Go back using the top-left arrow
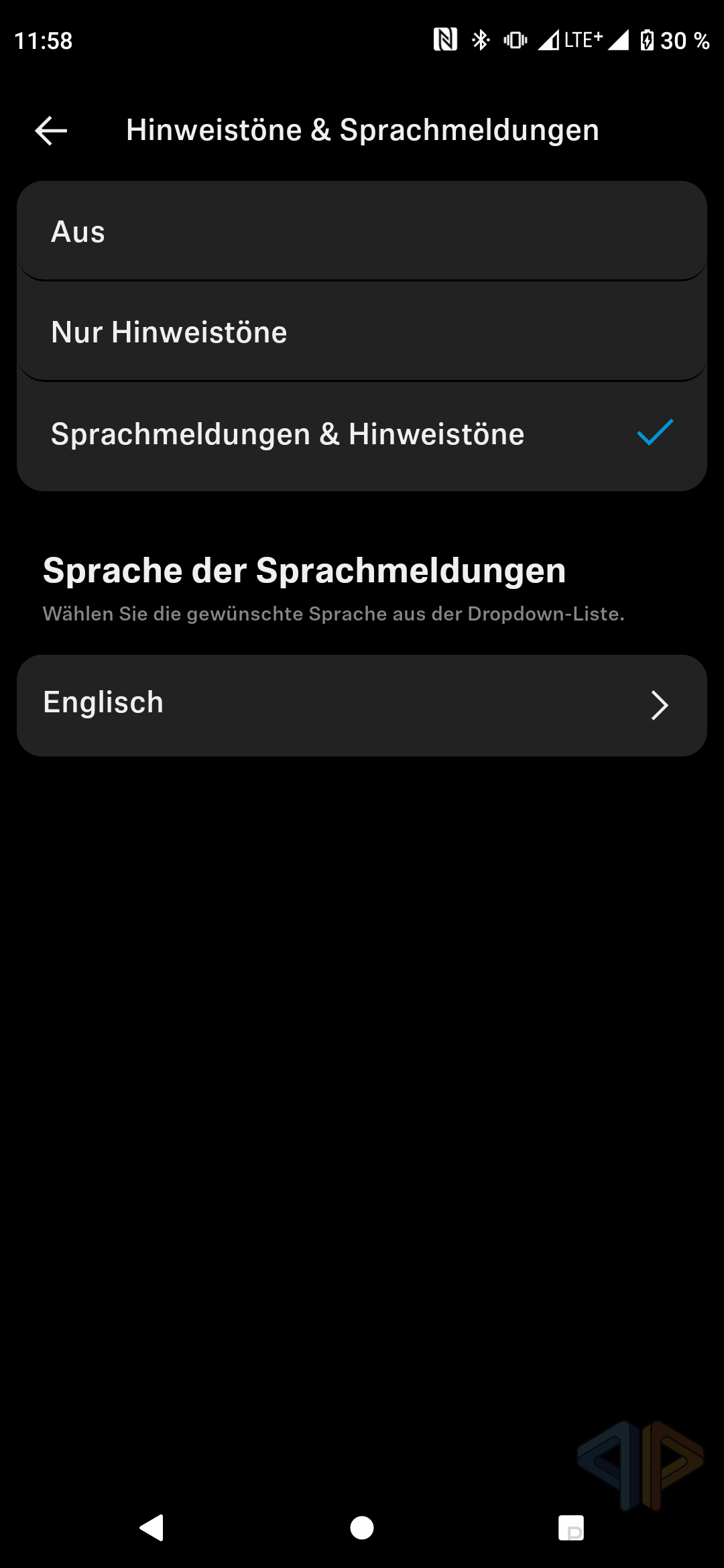Screen dimensions: 724x1568 pos(51,130)
